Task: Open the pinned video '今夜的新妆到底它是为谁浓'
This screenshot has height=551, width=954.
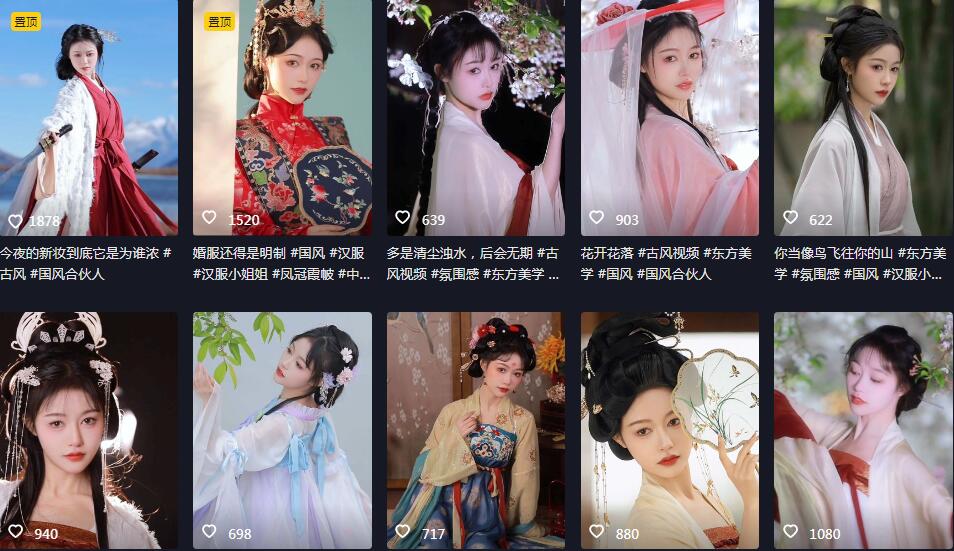Action: point(88,118)
